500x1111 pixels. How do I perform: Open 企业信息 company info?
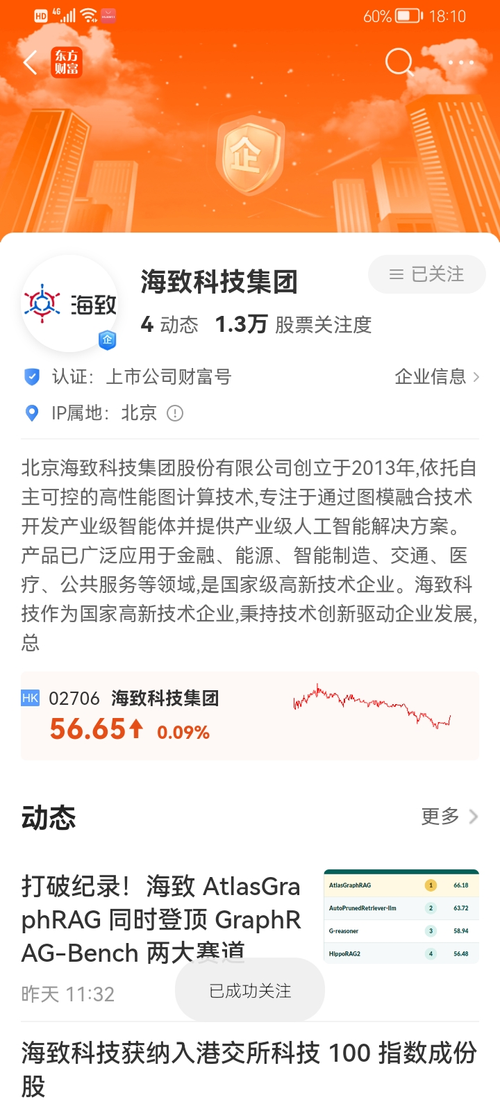coord(437,376)
